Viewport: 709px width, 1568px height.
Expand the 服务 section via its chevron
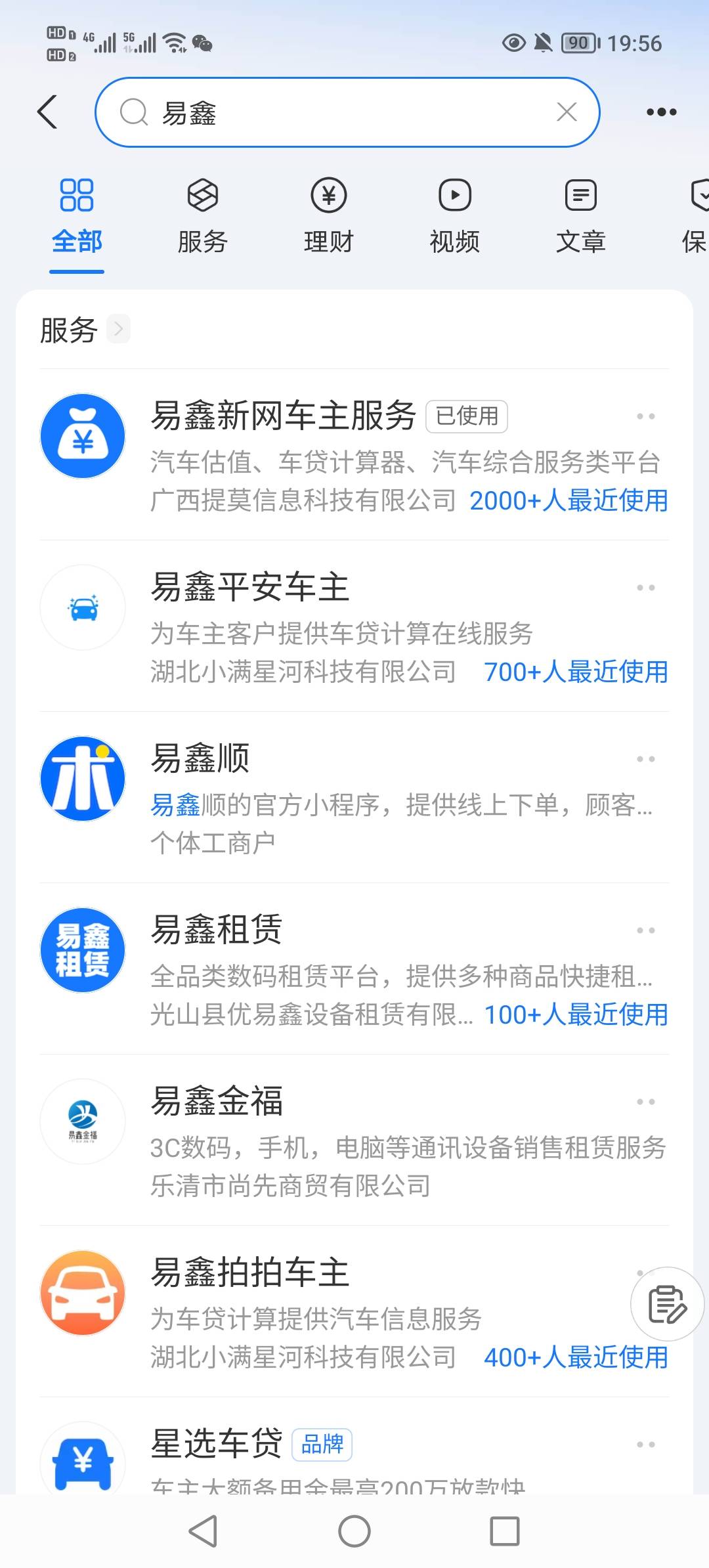[x=119, y=329]
